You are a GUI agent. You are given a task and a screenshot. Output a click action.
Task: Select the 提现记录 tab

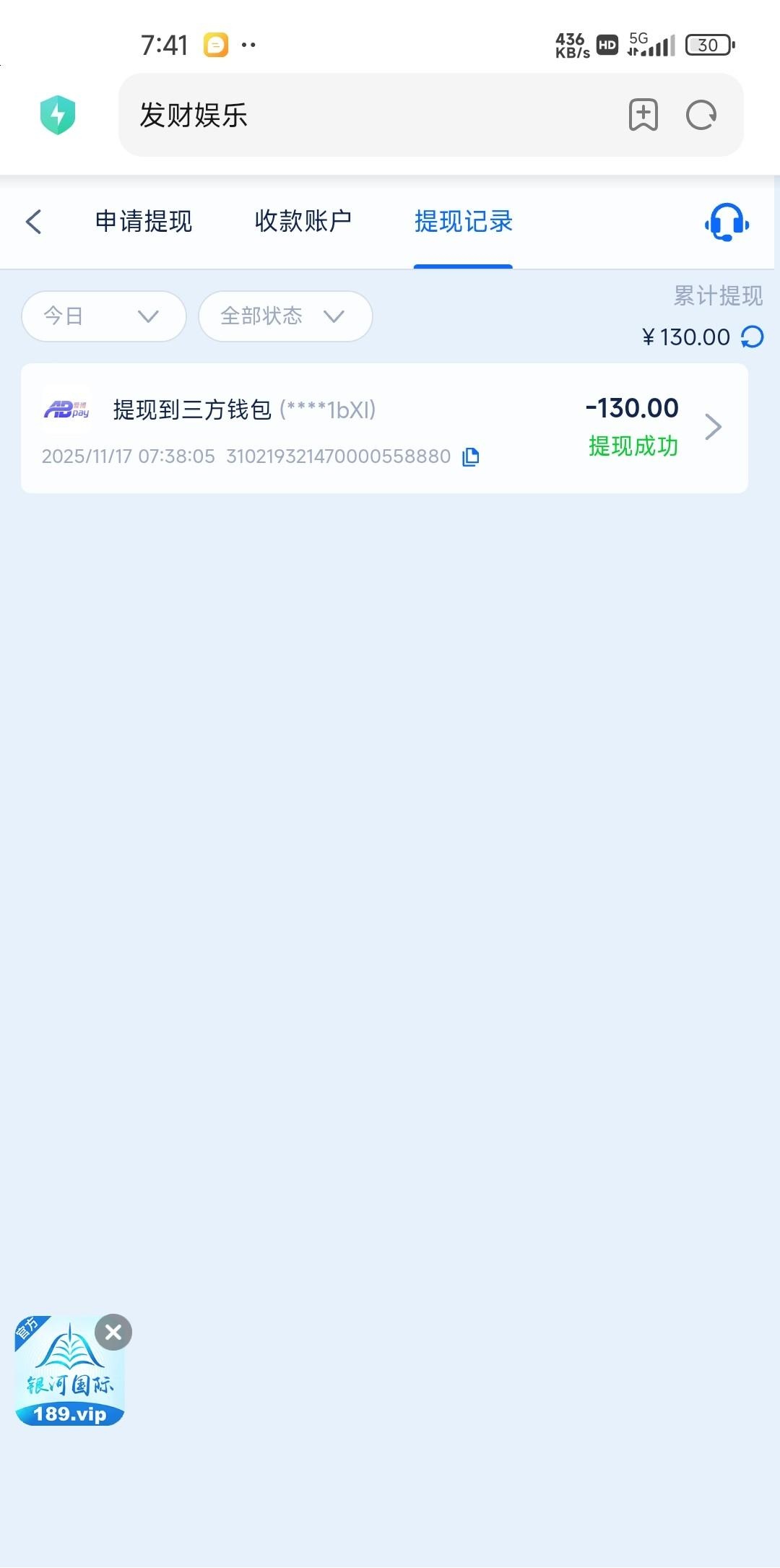pyautogui.click(x=463, y=222)
